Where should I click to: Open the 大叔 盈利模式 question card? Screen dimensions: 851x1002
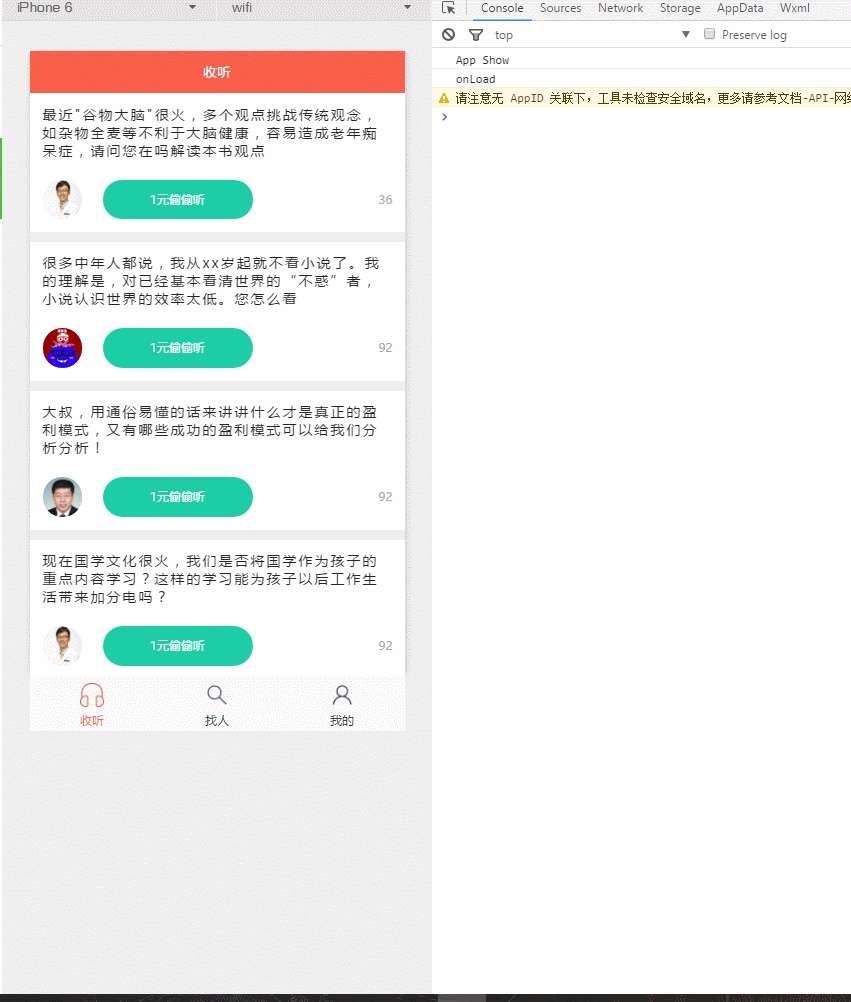[208, 430]
